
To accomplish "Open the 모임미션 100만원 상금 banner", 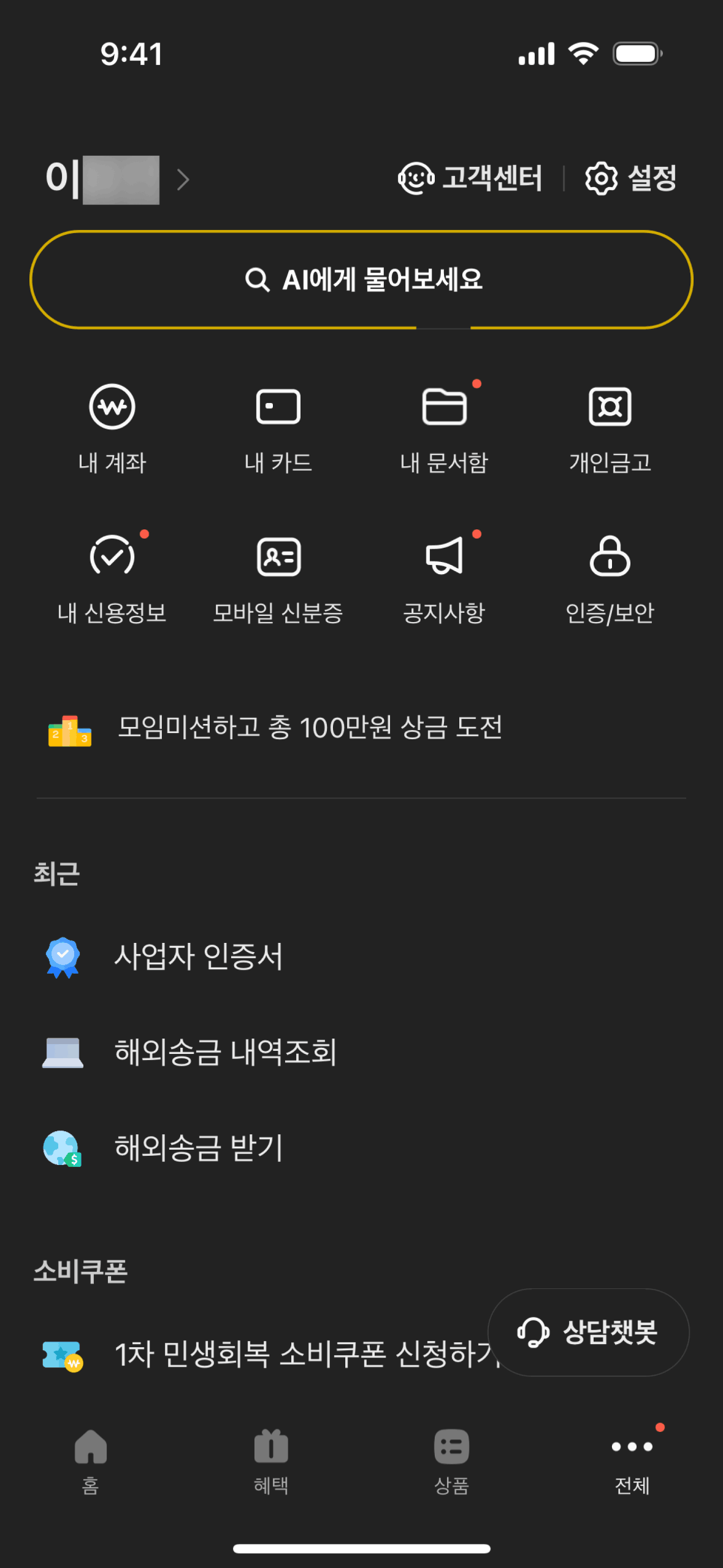I will point(310,728).
